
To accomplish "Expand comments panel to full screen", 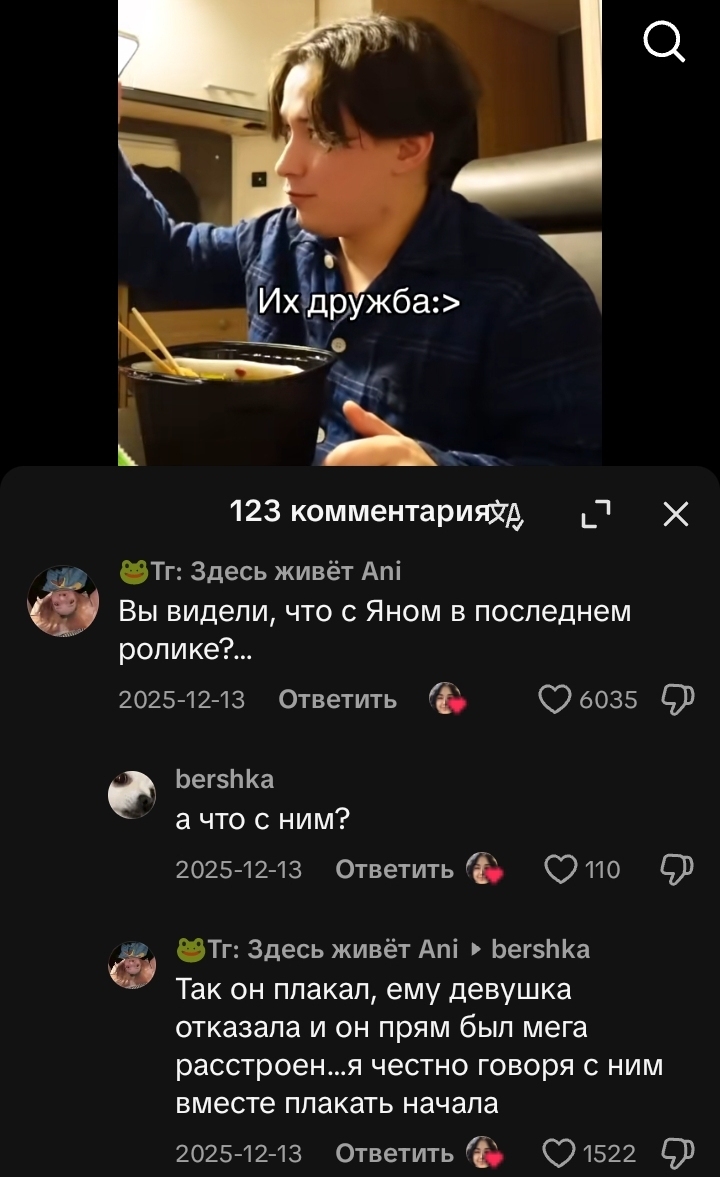I will (x=596, y=514).
